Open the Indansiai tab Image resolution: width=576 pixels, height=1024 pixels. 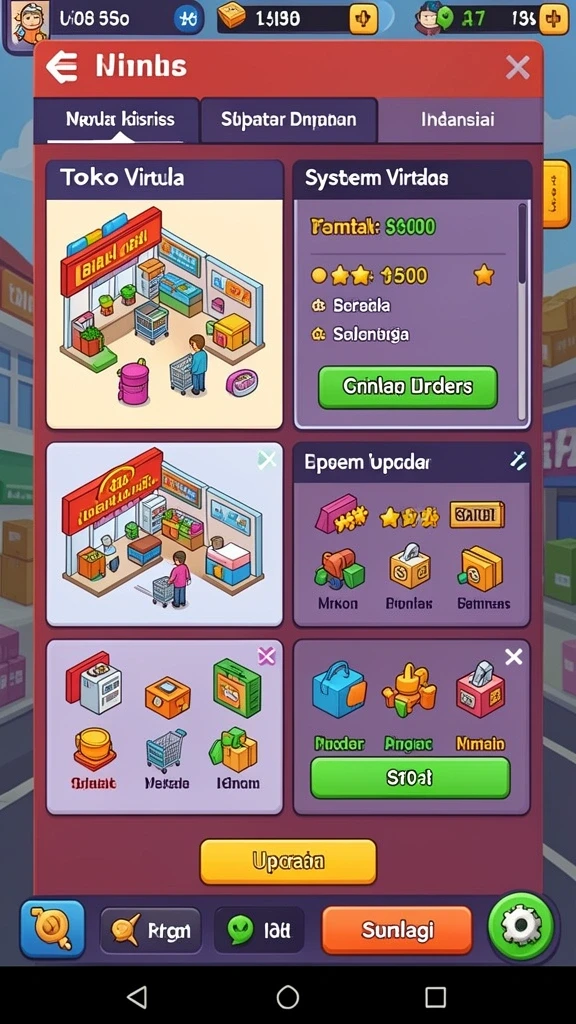[458, 120]
